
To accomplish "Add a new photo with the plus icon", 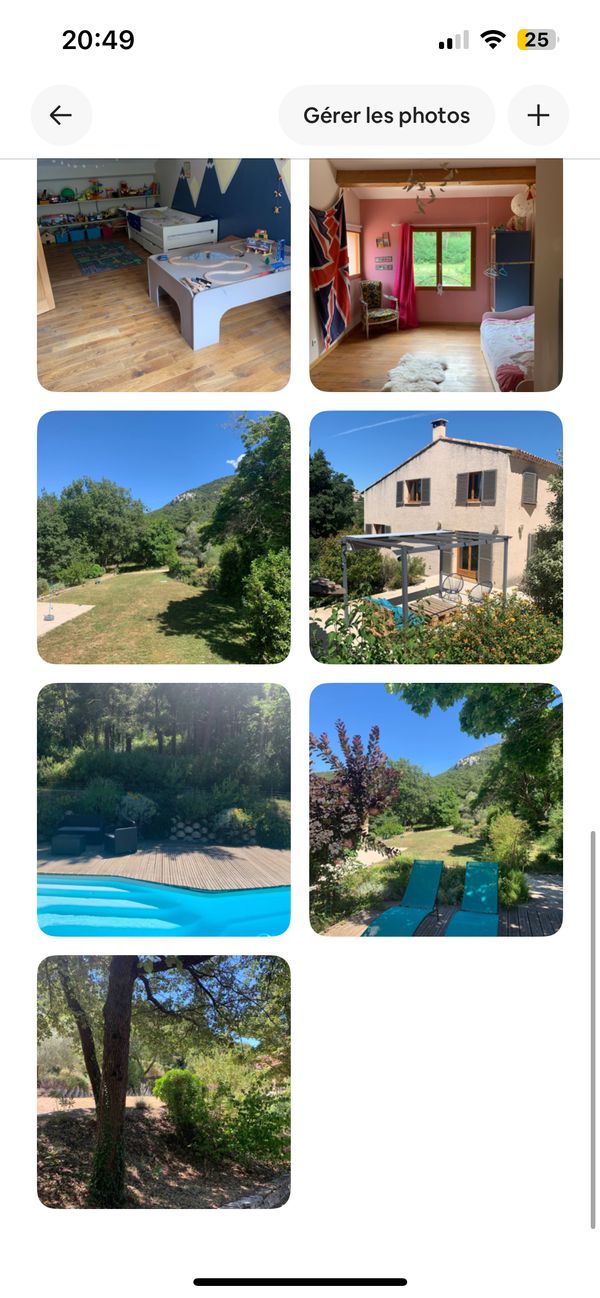I will point(538,115).
